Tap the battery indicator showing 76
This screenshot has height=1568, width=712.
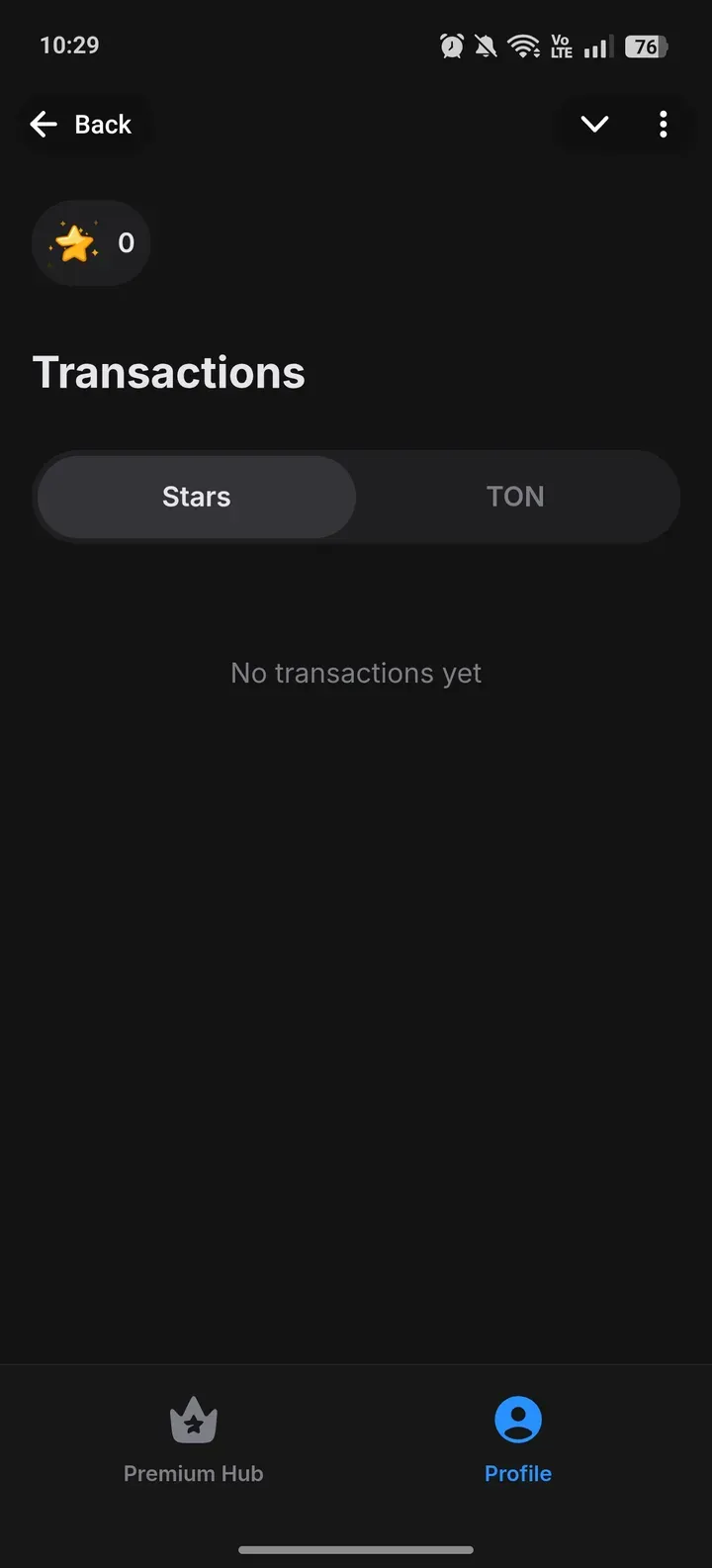[x=647, y=45]
